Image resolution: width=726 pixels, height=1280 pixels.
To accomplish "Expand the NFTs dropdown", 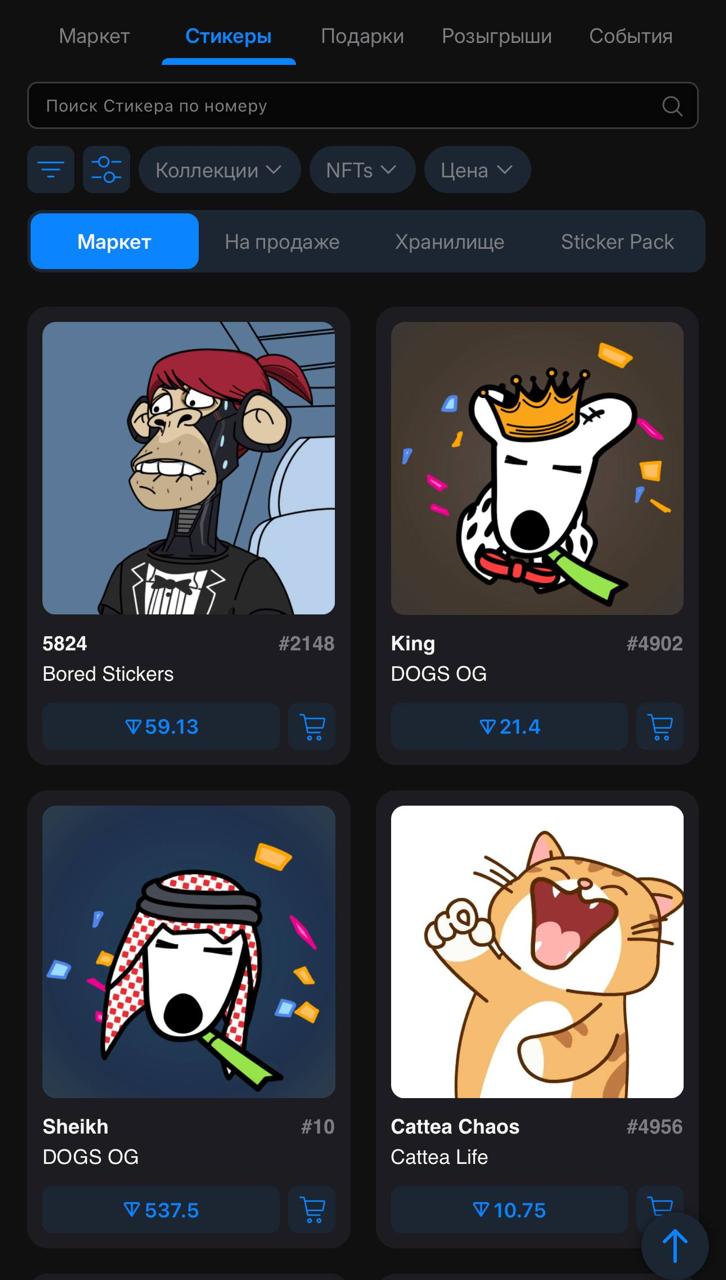I will (x=361, y=170).
